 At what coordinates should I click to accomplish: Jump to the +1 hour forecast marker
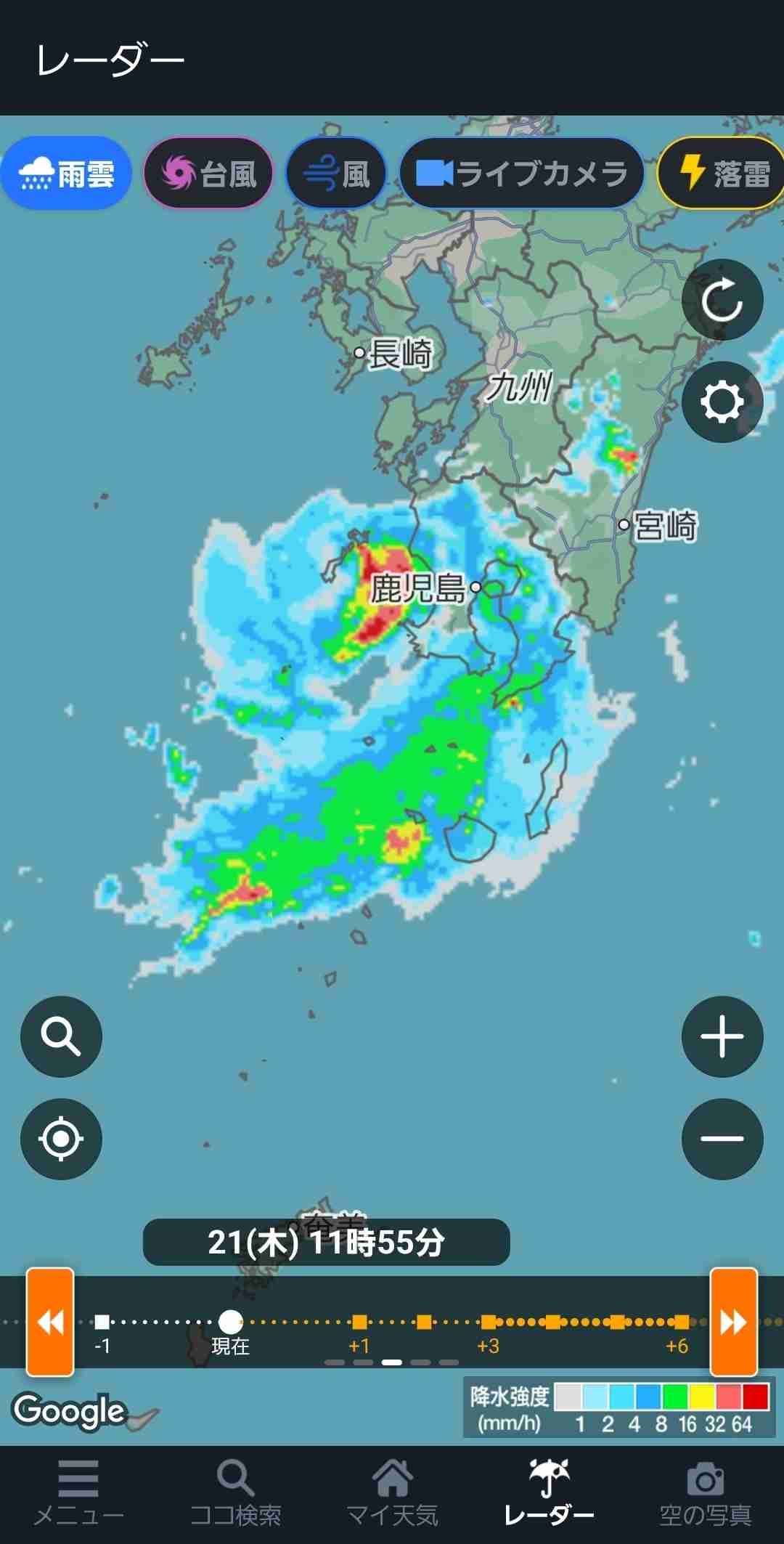pyautogui.click(x=359, y=1322)
